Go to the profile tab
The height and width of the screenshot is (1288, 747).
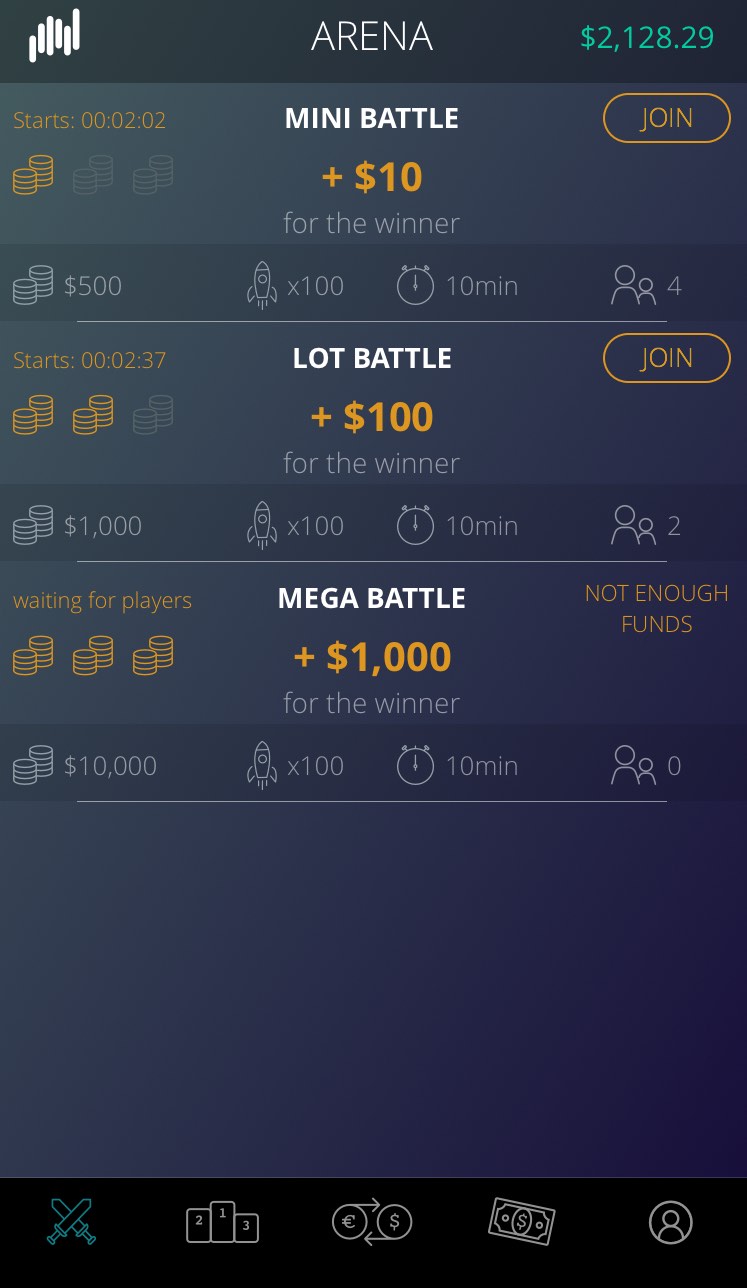click(671, 1222)
